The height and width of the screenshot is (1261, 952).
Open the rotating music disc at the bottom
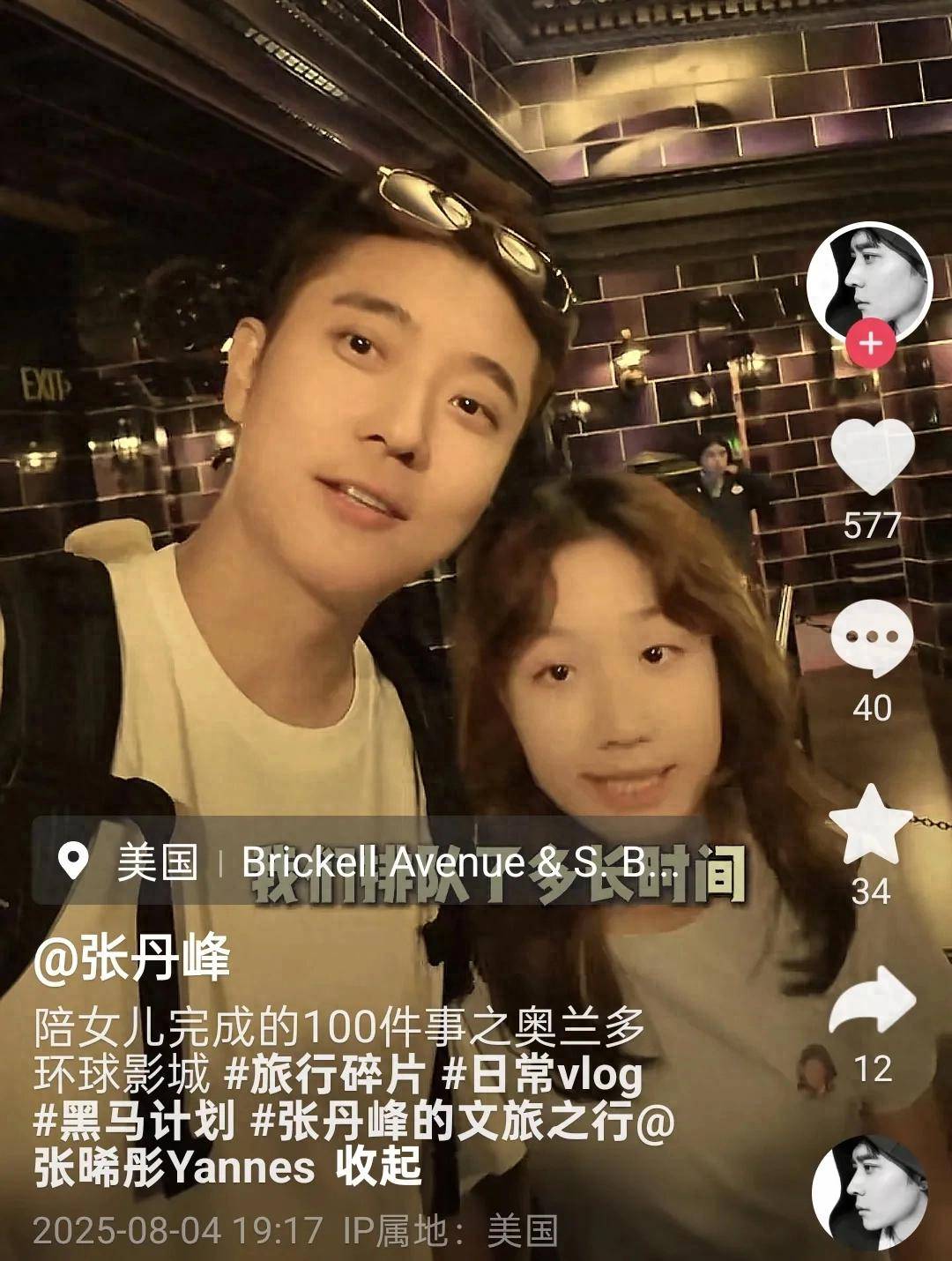click(x=869, y=1192)
